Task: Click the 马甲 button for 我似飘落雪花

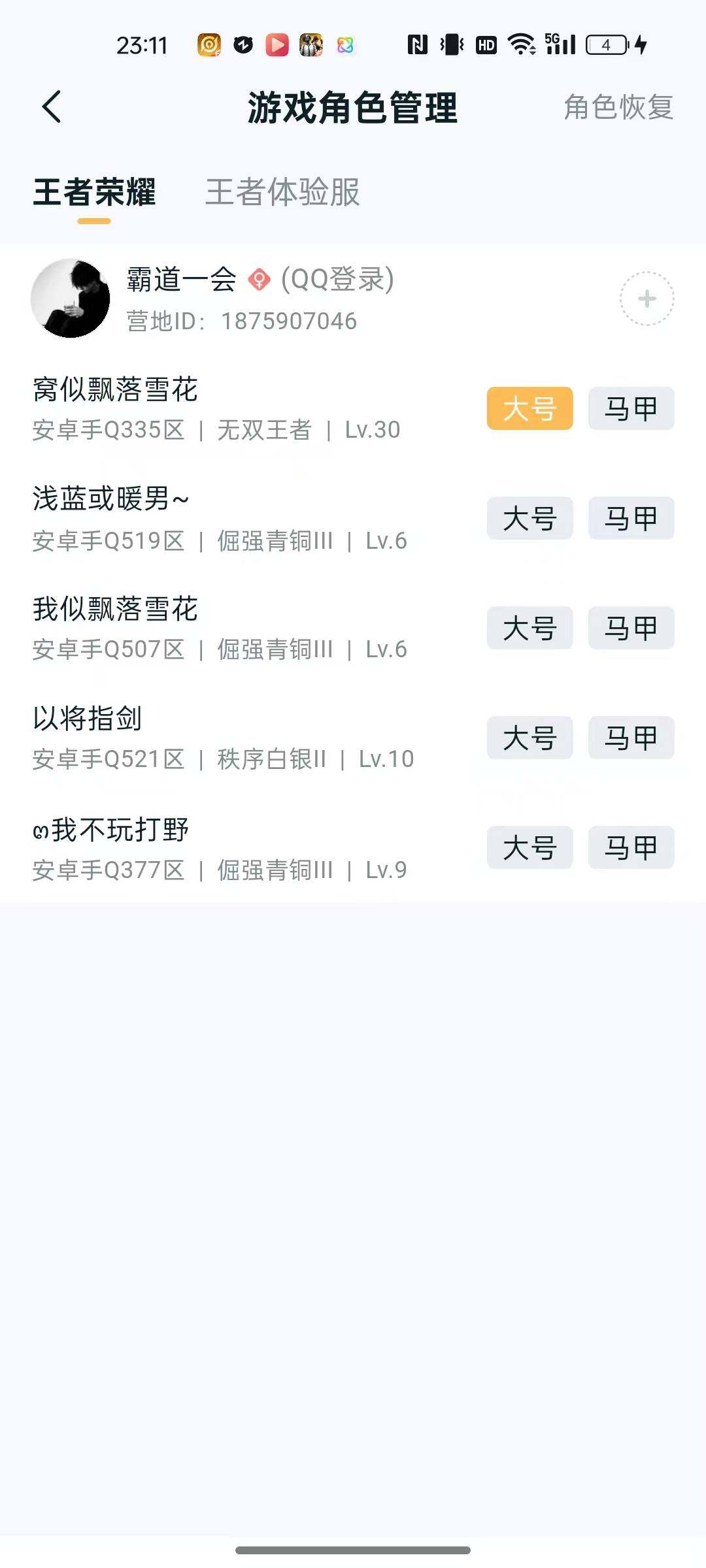Action: [x=630, y=628]
